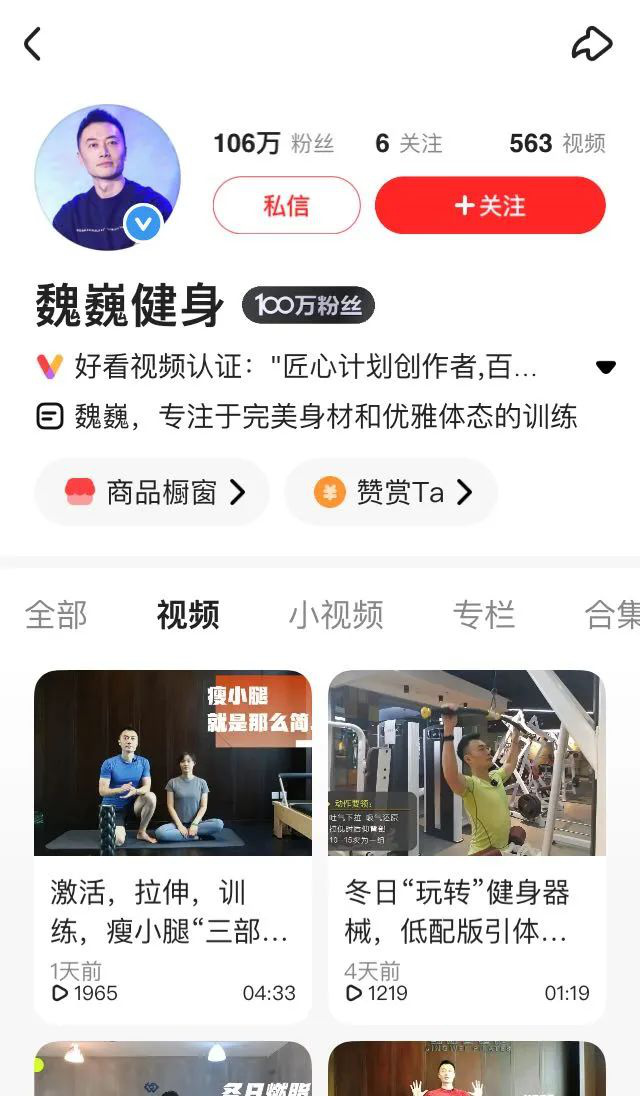Open 赞赏Ta to tip the creator
Viewport: 640px width, 1096px height.
click(391, 492)
